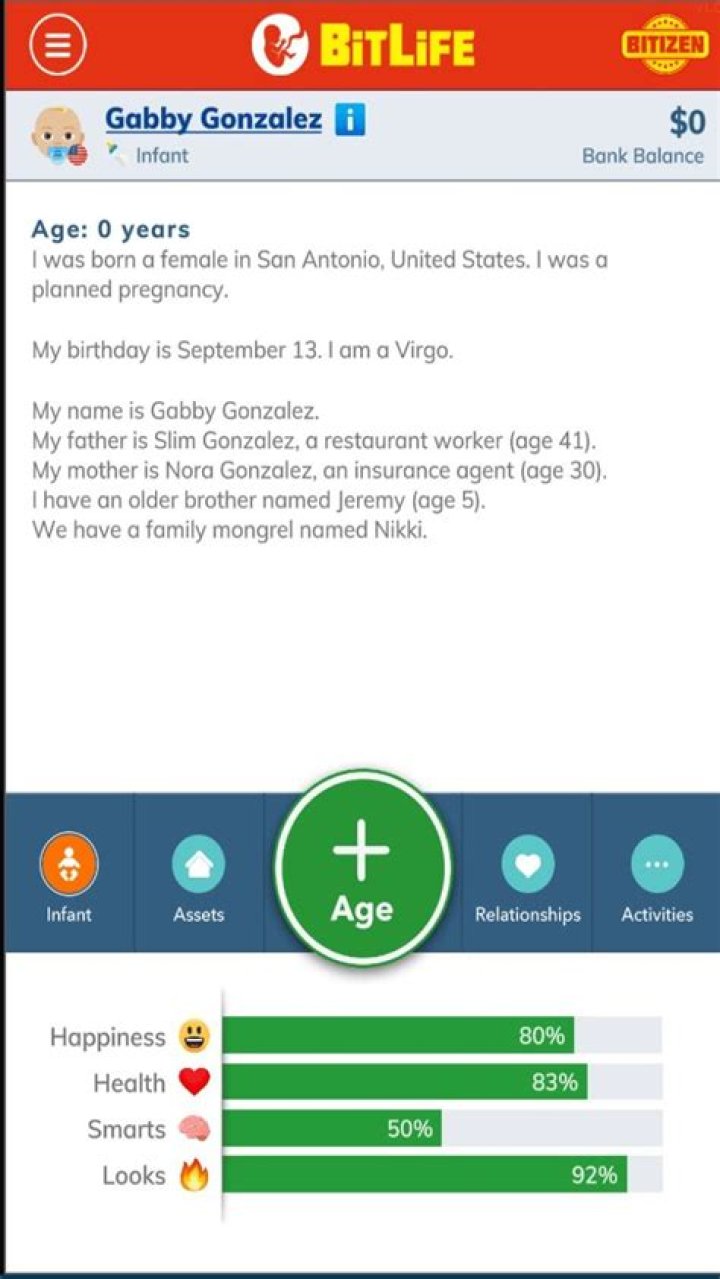Tap the Bitizen badge

[x=665, y=44]
